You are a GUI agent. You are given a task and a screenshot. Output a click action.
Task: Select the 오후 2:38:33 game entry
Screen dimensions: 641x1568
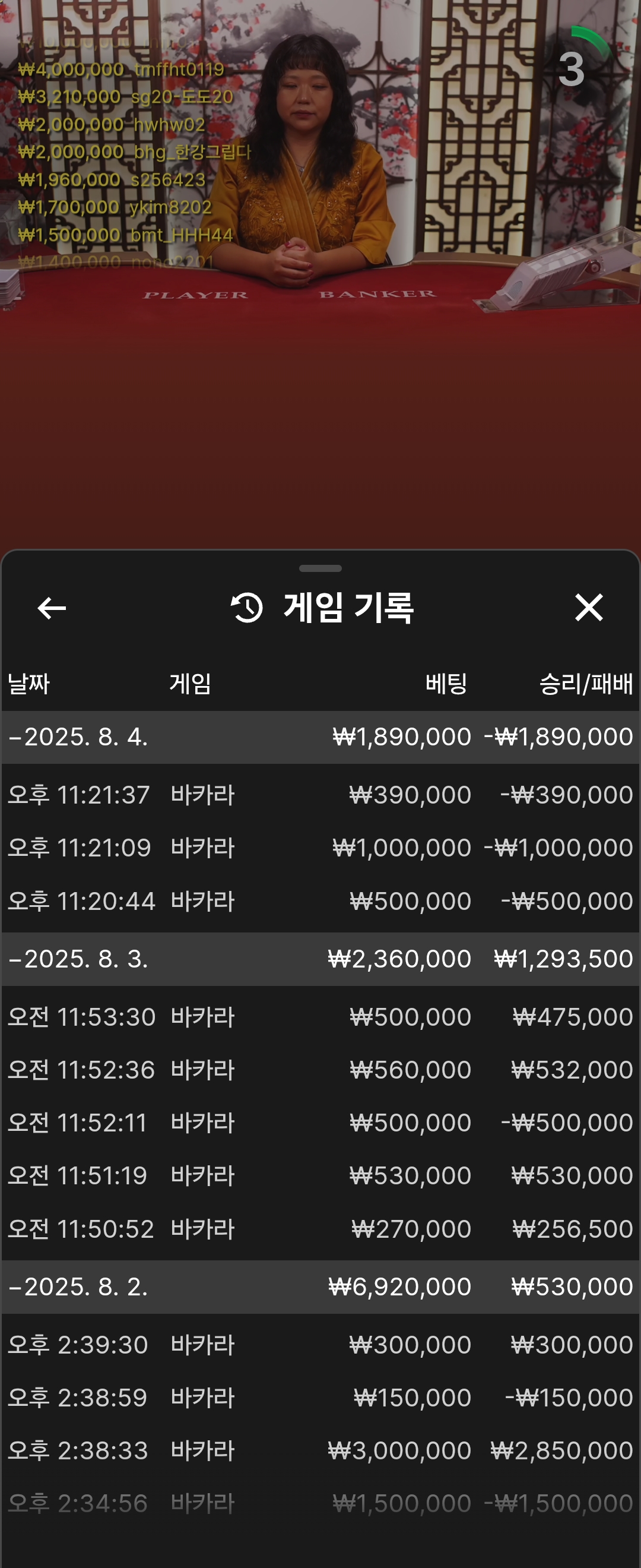click(320, 1450)
